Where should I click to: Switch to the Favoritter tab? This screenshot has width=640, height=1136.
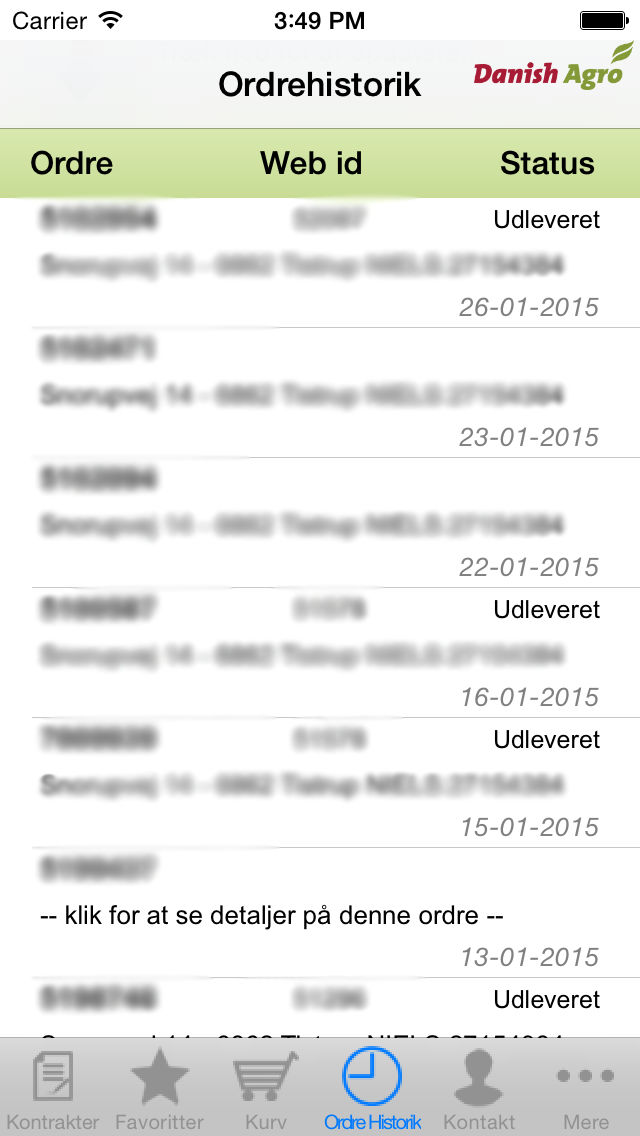pyautogui.click(x=159, y=1087)
